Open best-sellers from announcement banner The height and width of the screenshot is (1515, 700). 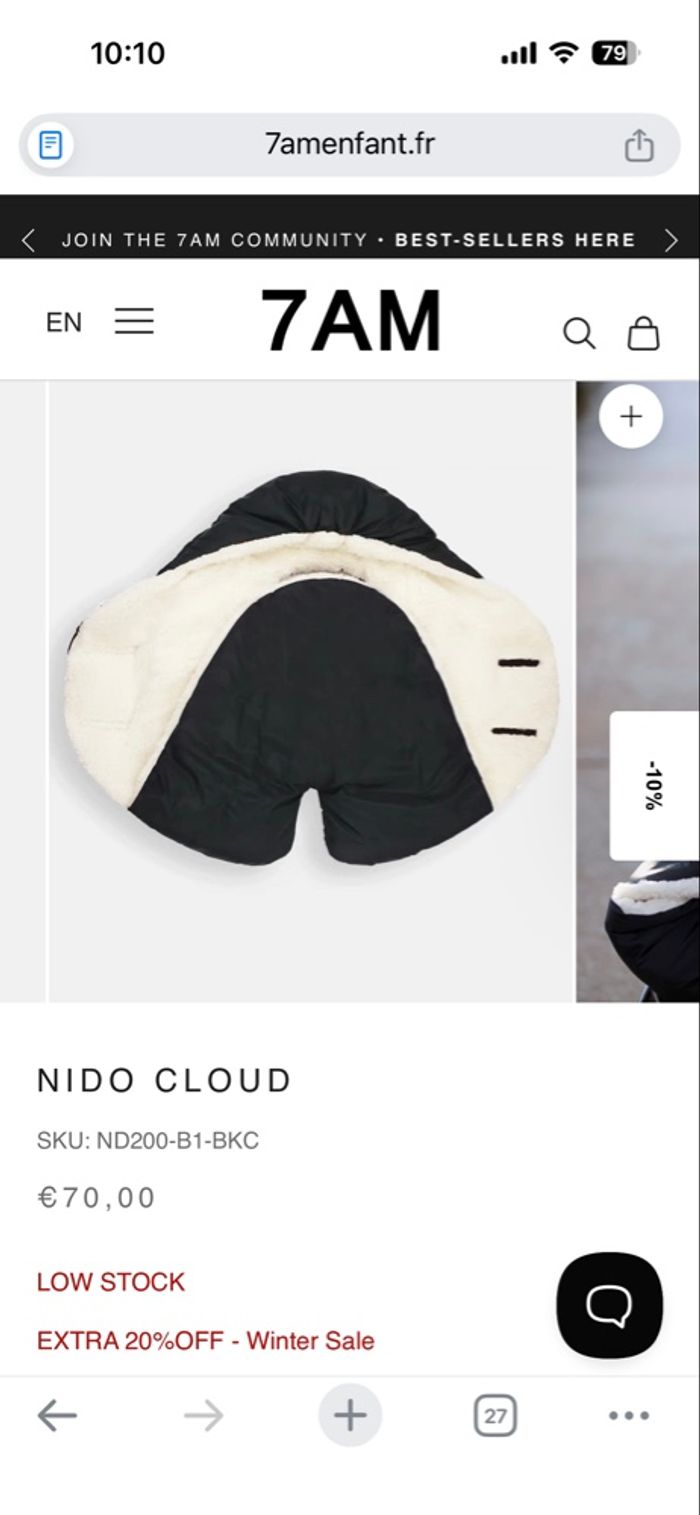tap(515, 240)
